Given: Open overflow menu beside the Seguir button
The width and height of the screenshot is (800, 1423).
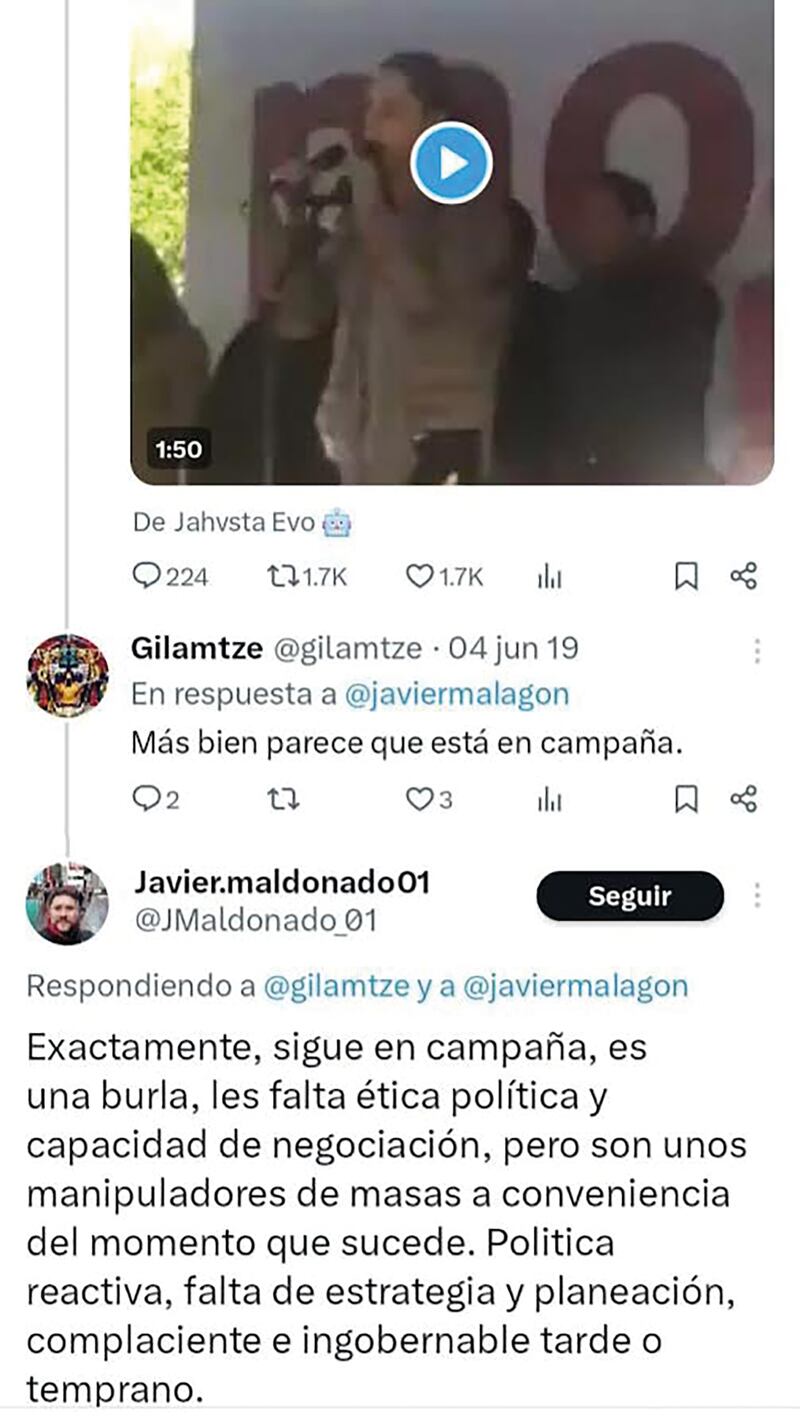Looking at the screenshot, I should 757,895.
